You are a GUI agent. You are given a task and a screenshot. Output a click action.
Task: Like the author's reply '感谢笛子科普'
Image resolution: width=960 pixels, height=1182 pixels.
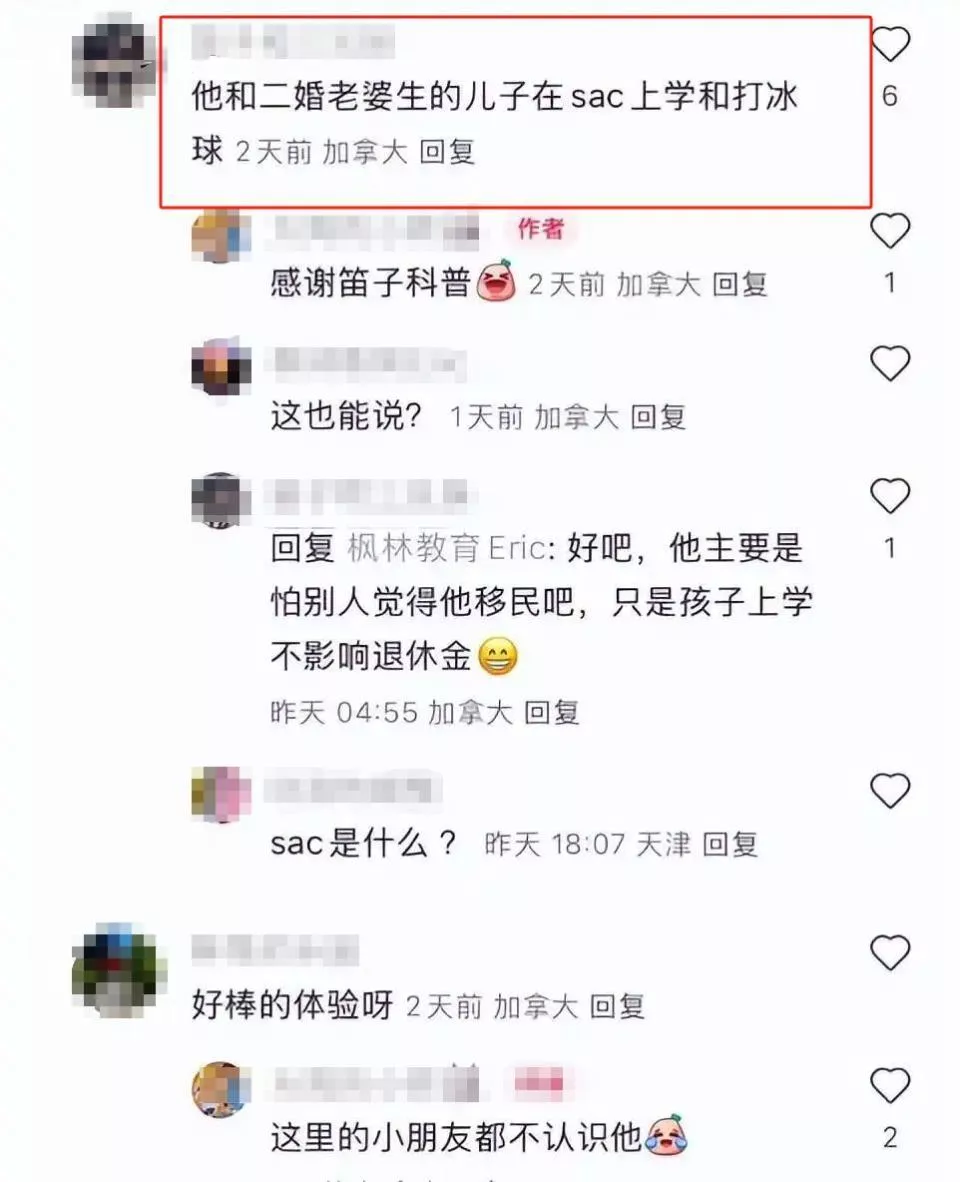pyautogui.click(x=890, y=231)
